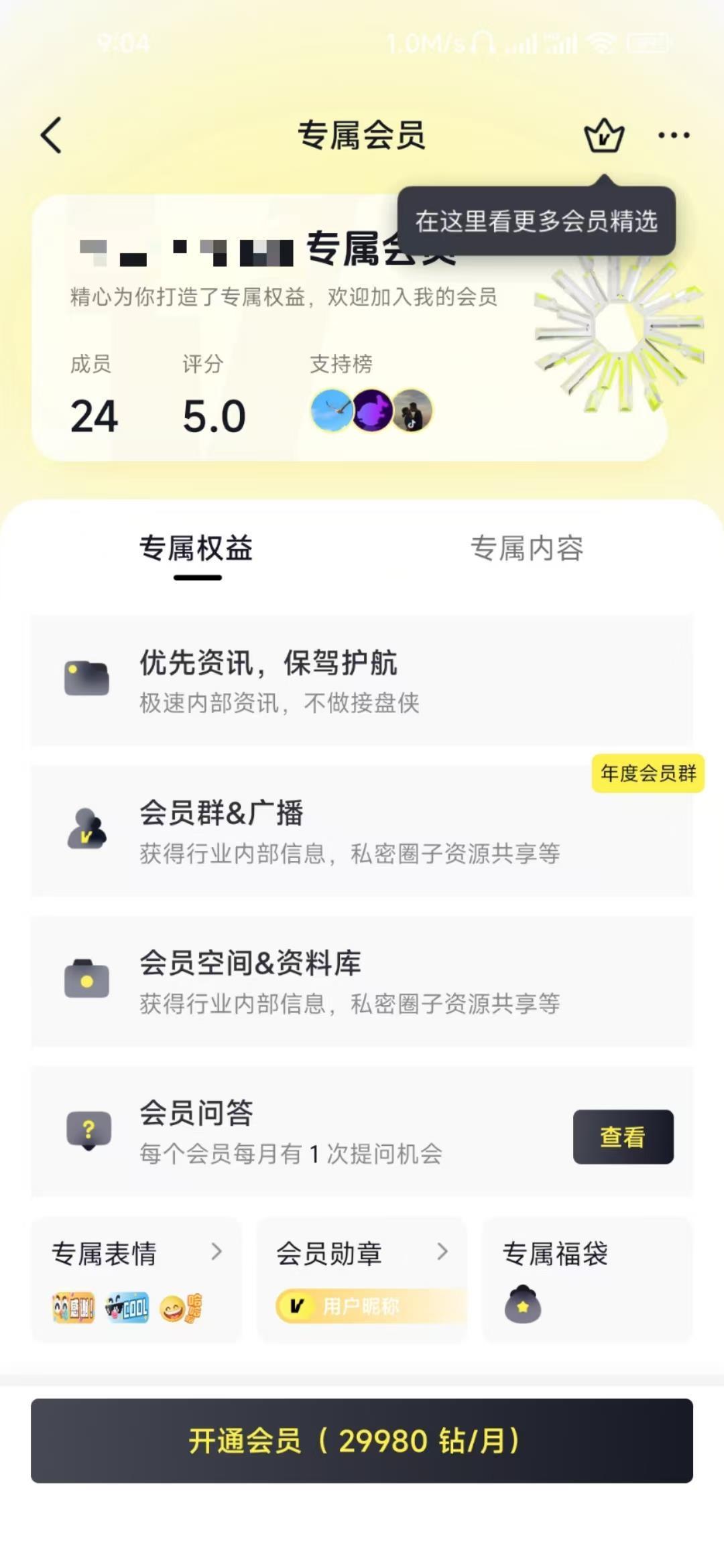The image size is (724, 1568).
Task: Stay on the 专属权益 tab
Action: [195, 549]
